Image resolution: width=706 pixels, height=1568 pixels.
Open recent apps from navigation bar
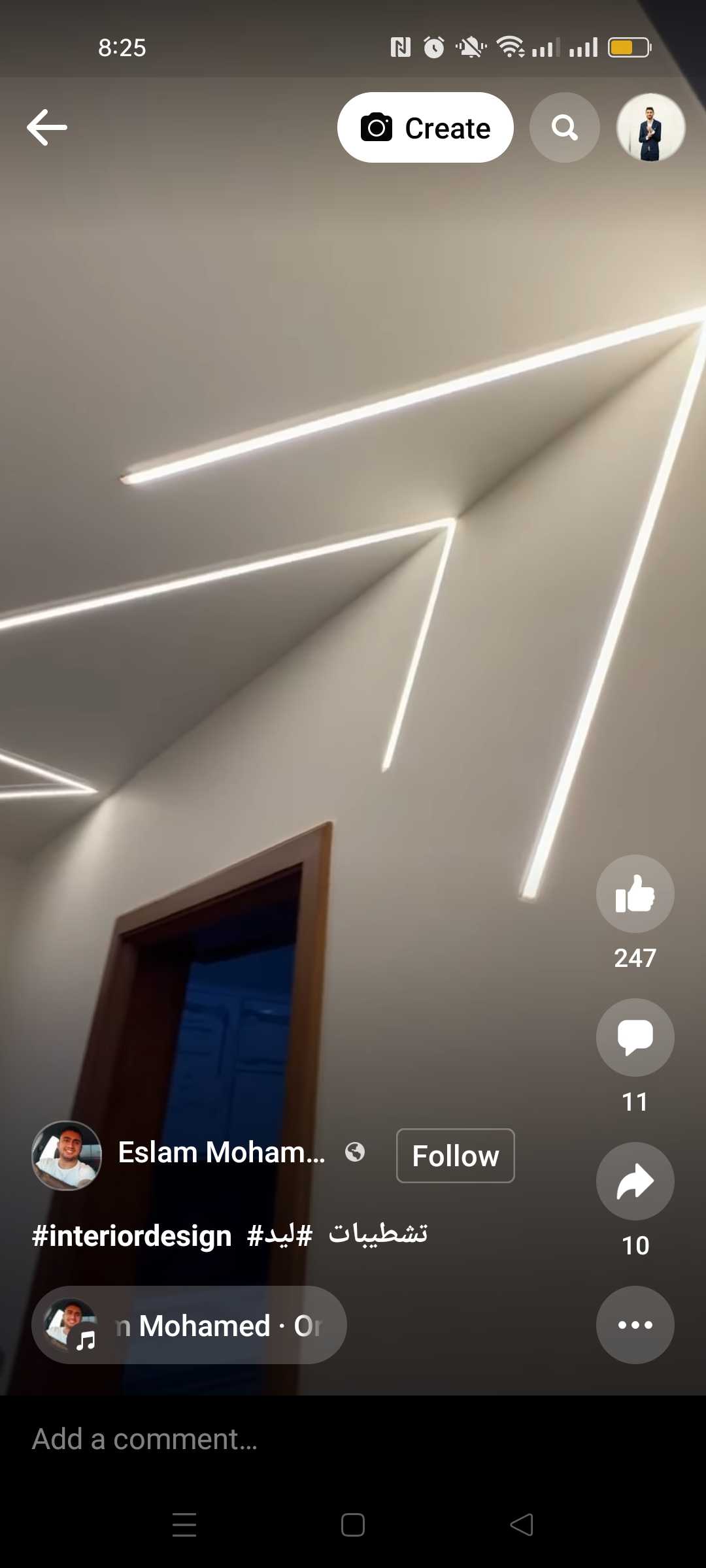click(x=184, y=1525)
